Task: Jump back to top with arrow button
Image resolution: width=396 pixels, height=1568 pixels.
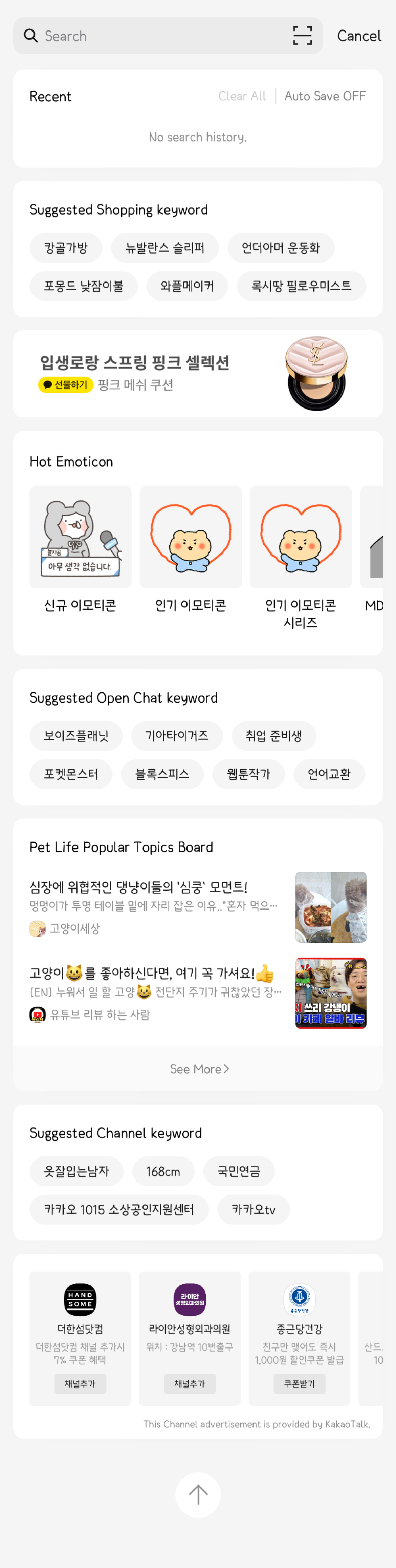Action: coord(198,1494)
